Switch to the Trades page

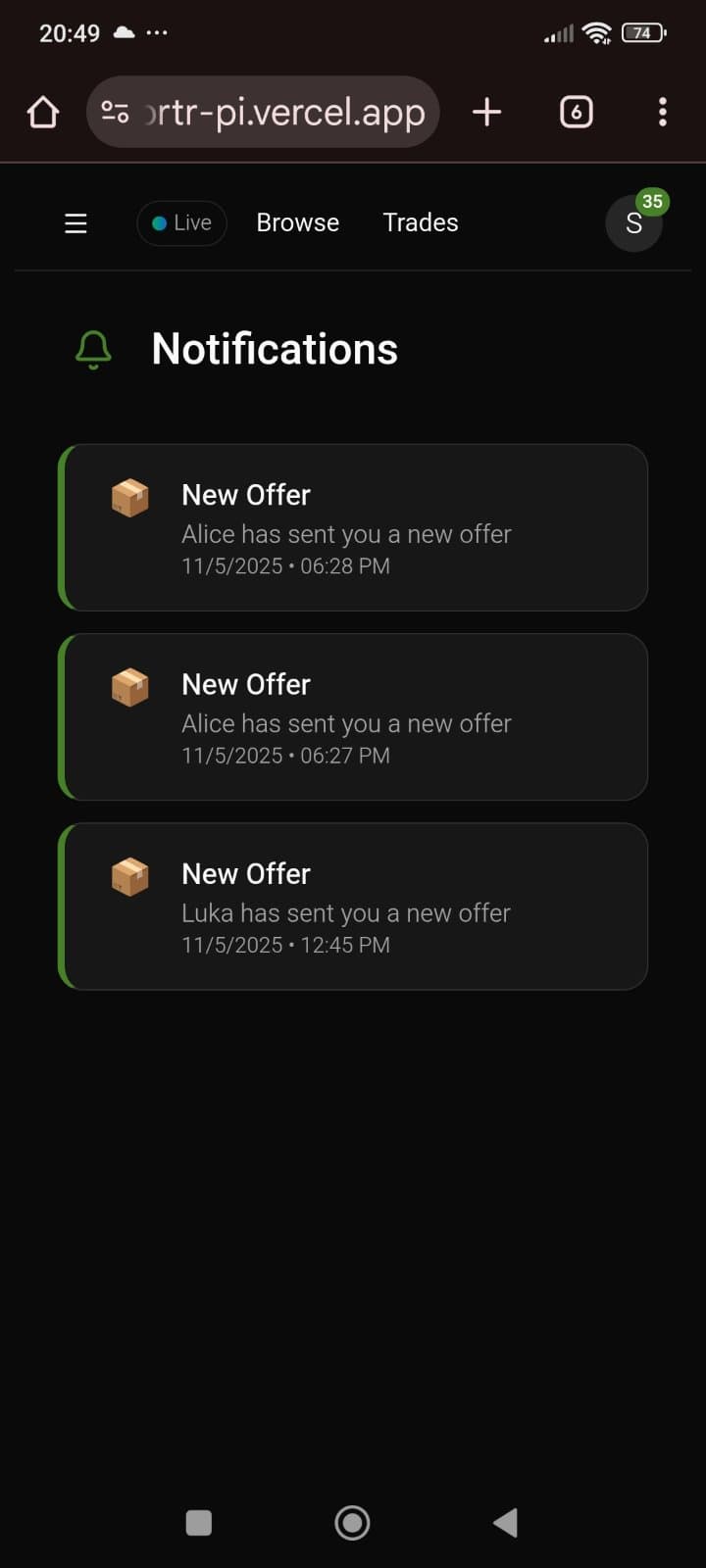tap(421, 223)
